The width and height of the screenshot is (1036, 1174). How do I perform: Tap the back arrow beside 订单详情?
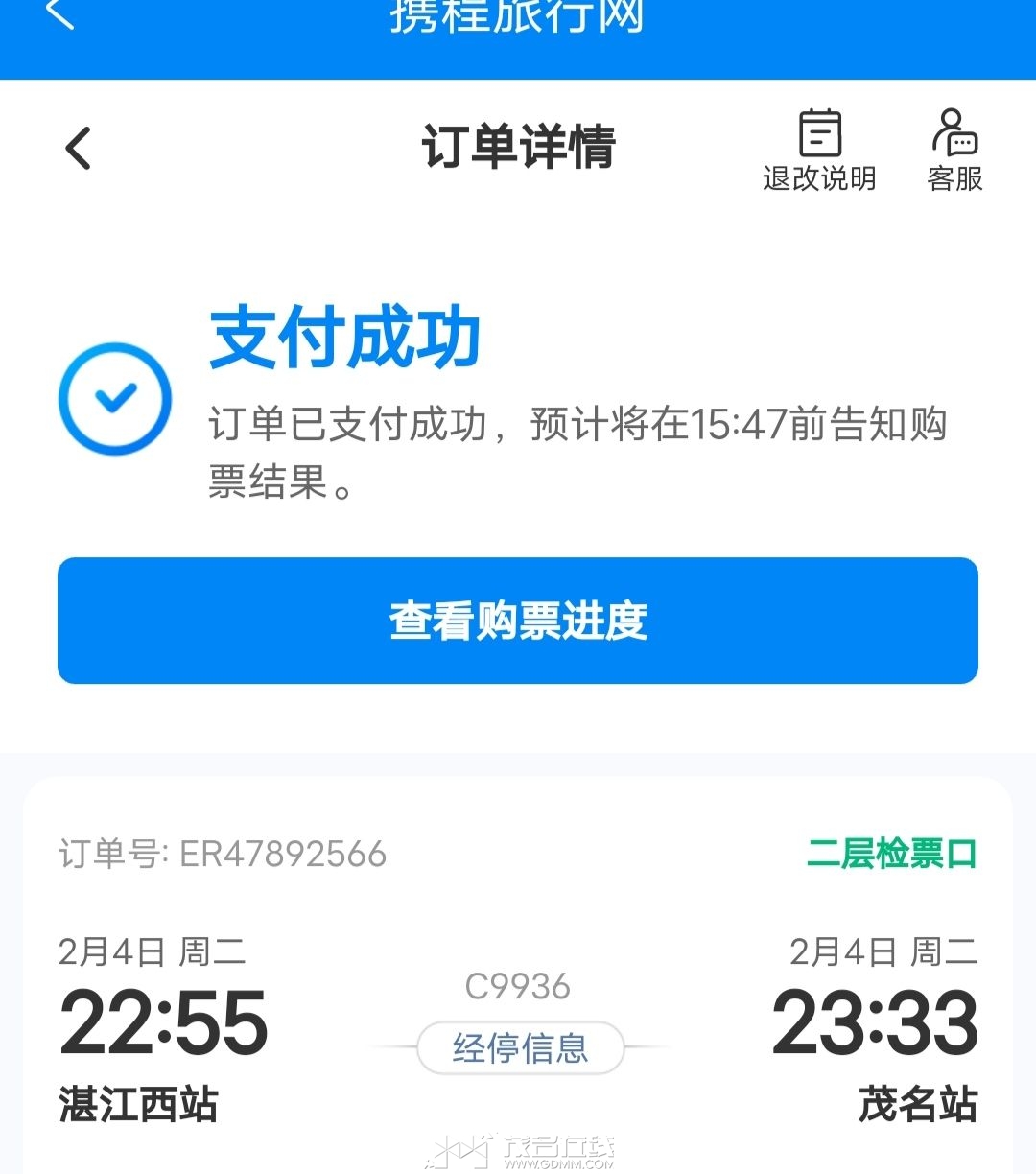pyautogui.click(x=77, y=149)
